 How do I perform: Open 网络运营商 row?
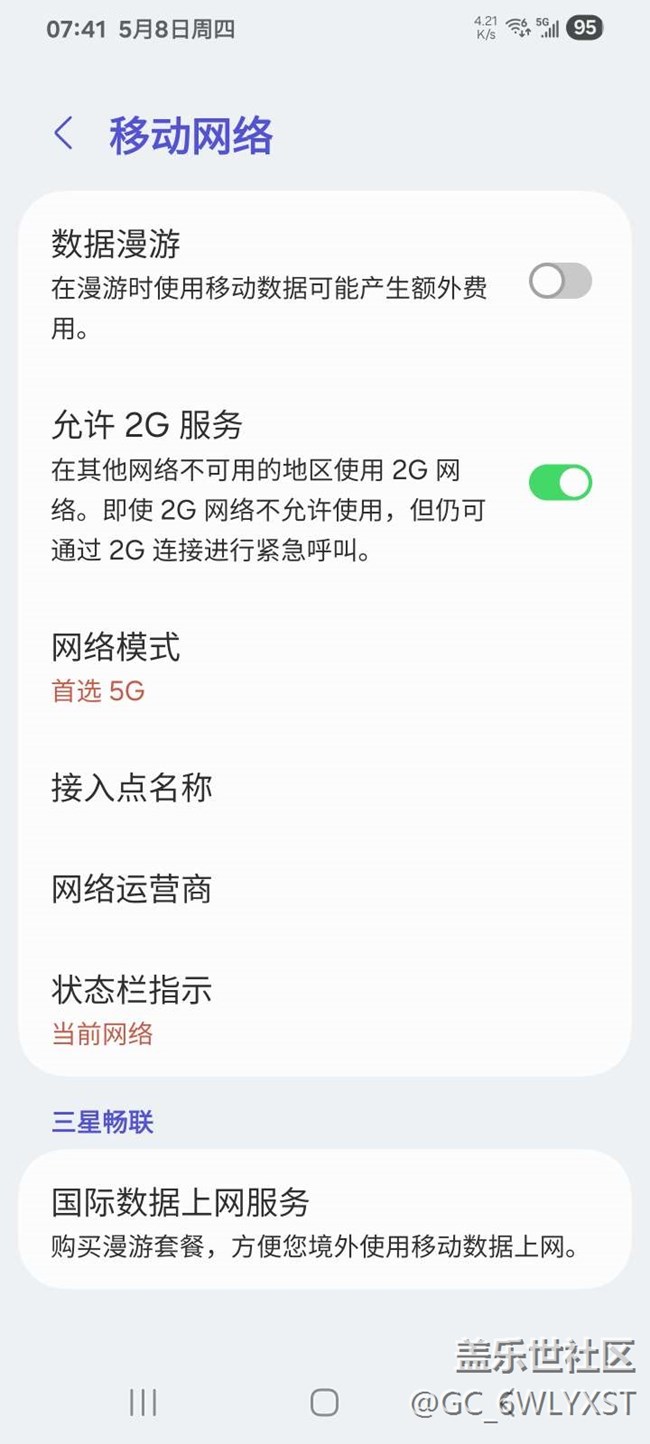tap(325, 889)
